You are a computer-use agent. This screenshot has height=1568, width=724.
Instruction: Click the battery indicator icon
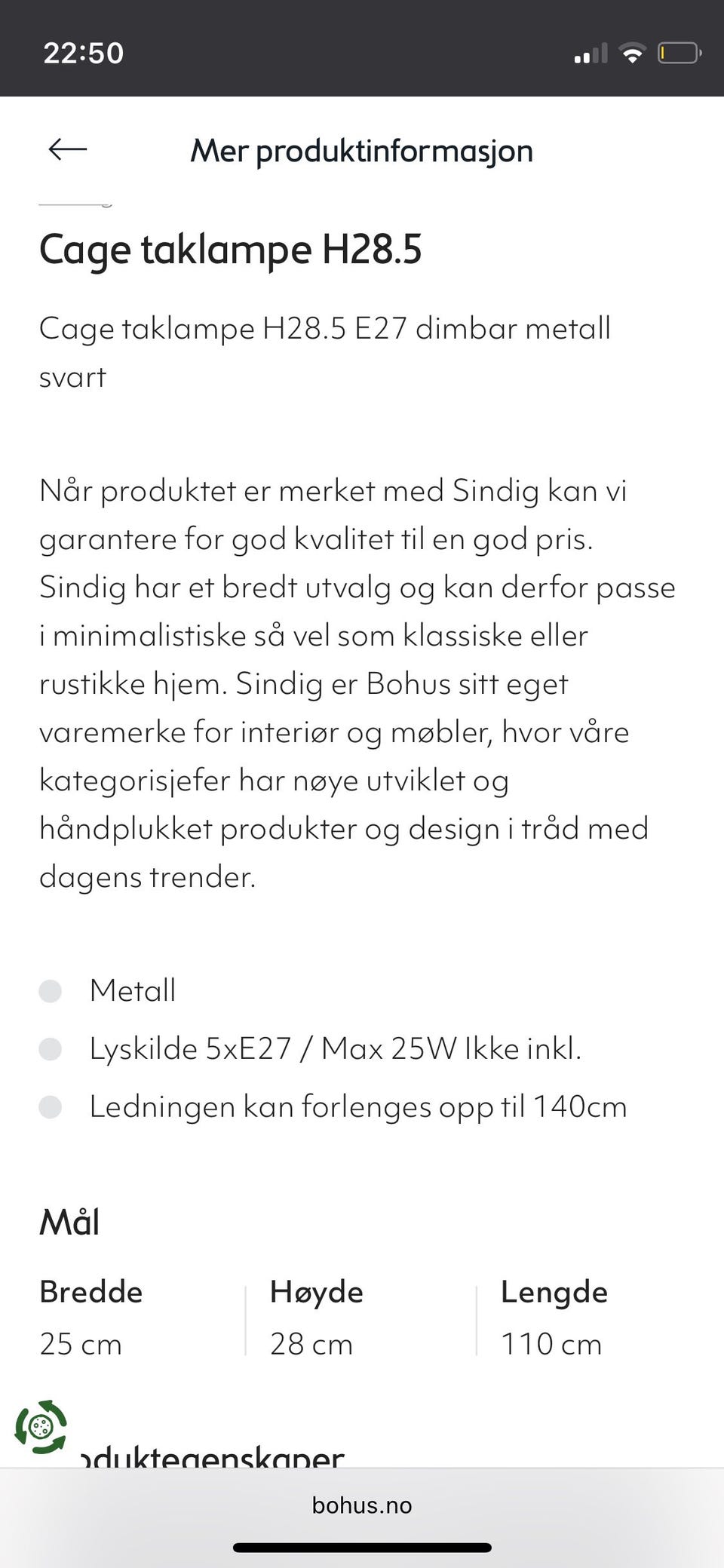(678, 52)
